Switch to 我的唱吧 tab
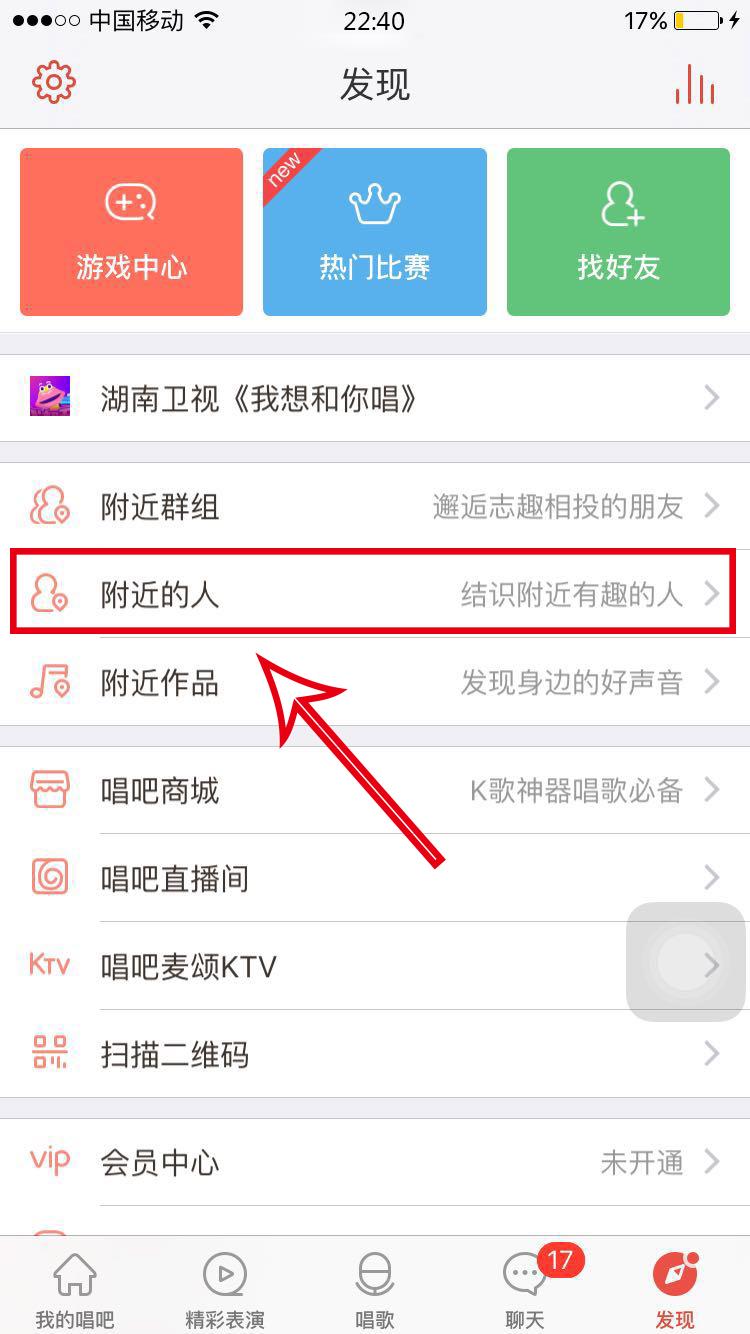The image size is (750, 1334). click(75, 1290)
